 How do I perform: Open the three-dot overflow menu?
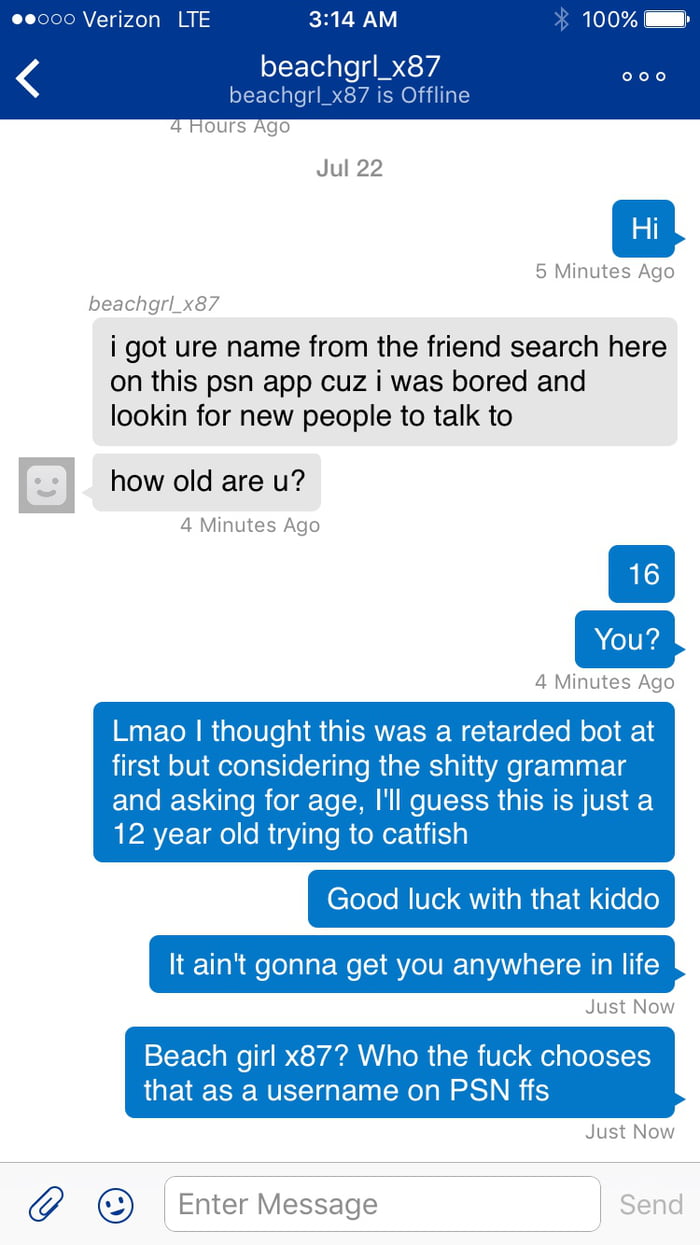(643, 76)
